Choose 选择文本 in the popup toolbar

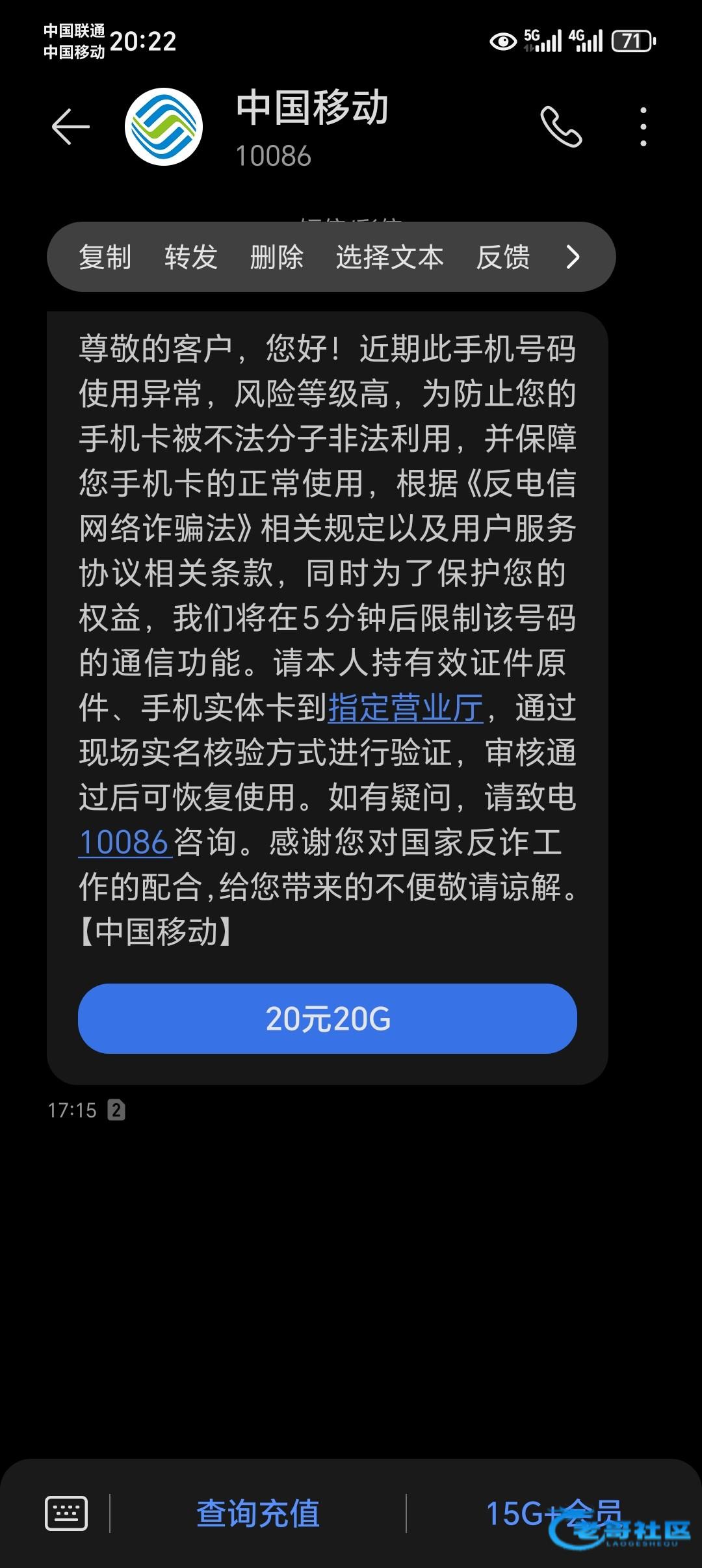coord(389,257)
